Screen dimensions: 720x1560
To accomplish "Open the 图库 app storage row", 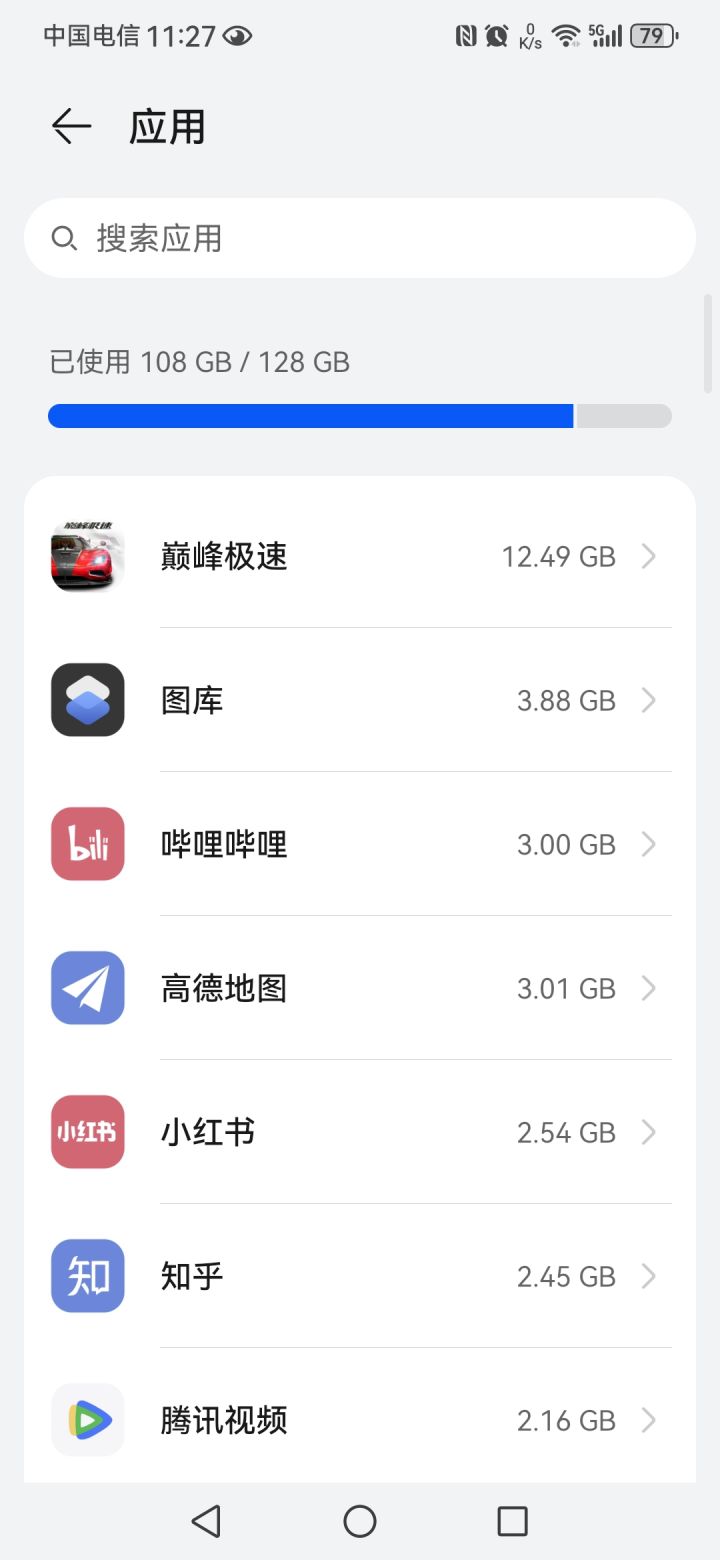I will coord(360,700).
